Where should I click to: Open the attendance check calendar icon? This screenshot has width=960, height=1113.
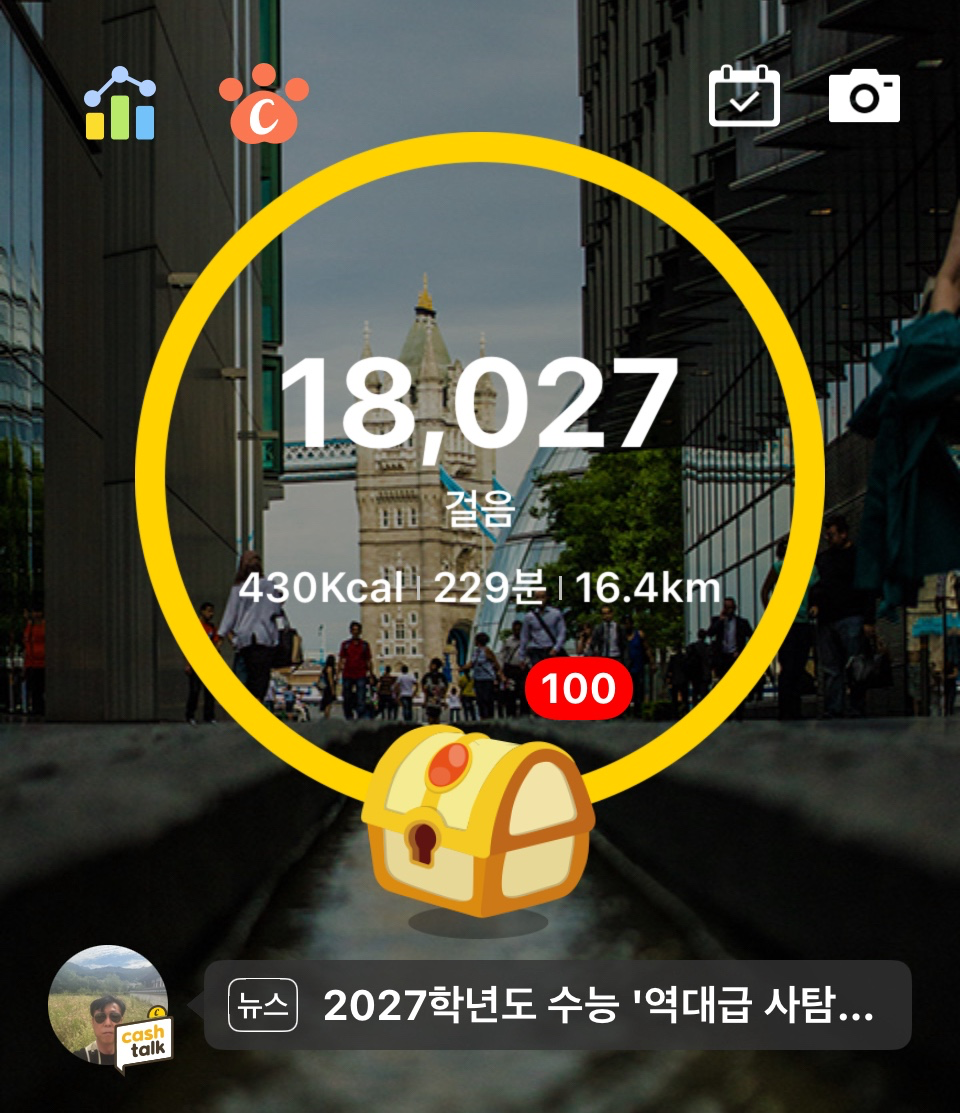(x=744, y=97)
